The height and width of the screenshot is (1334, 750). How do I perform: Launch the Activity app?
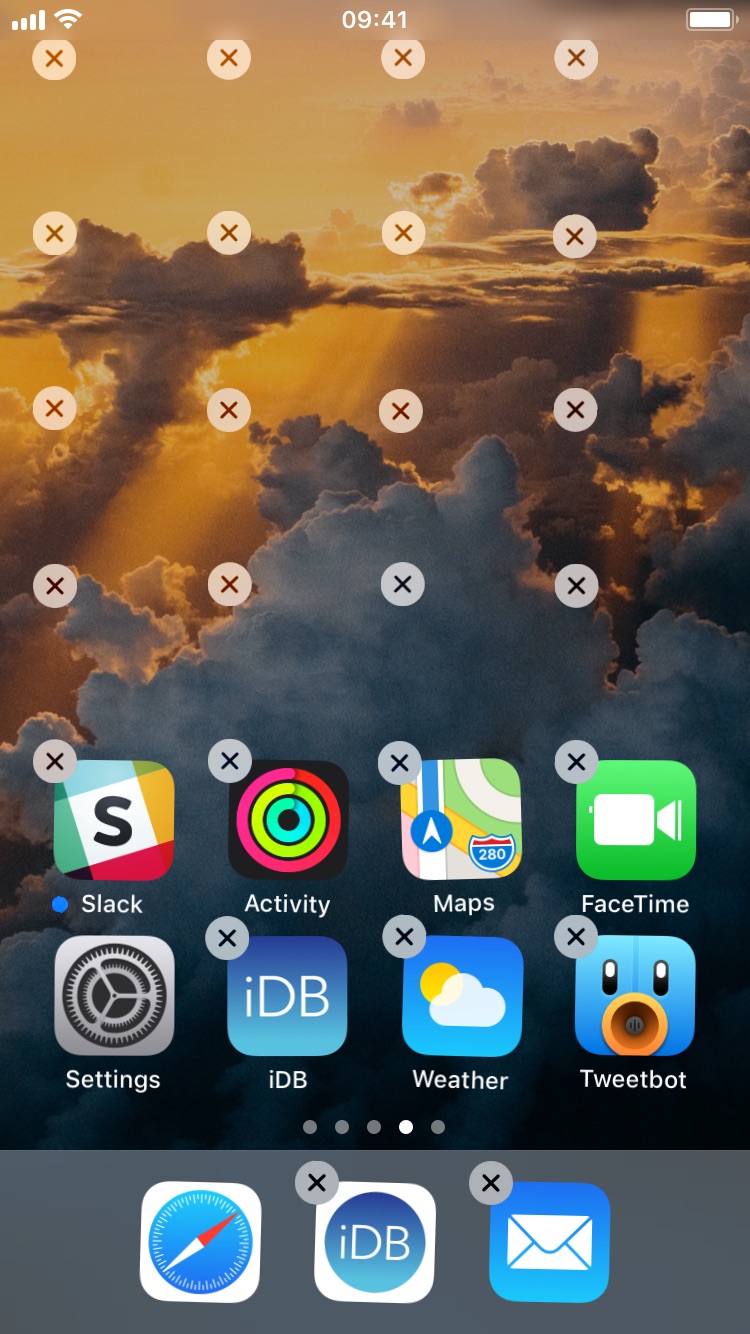click(287, 820)
